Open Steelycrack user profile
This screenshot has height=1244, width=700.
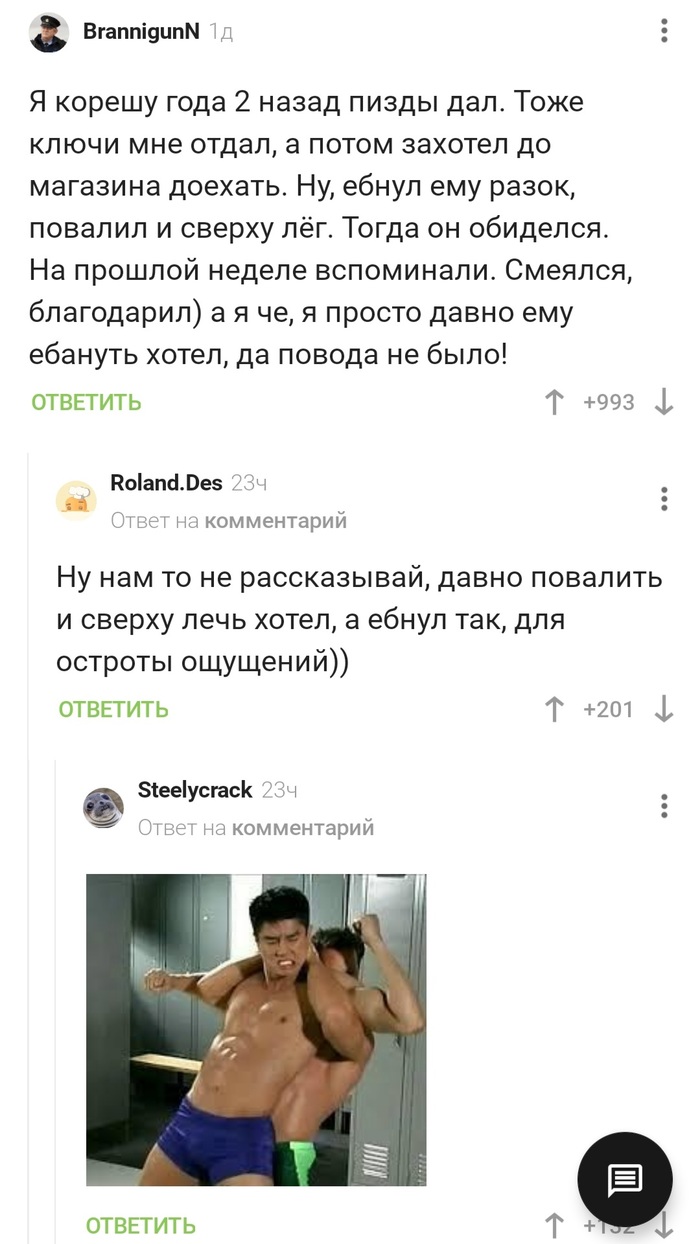click(194, 790)
